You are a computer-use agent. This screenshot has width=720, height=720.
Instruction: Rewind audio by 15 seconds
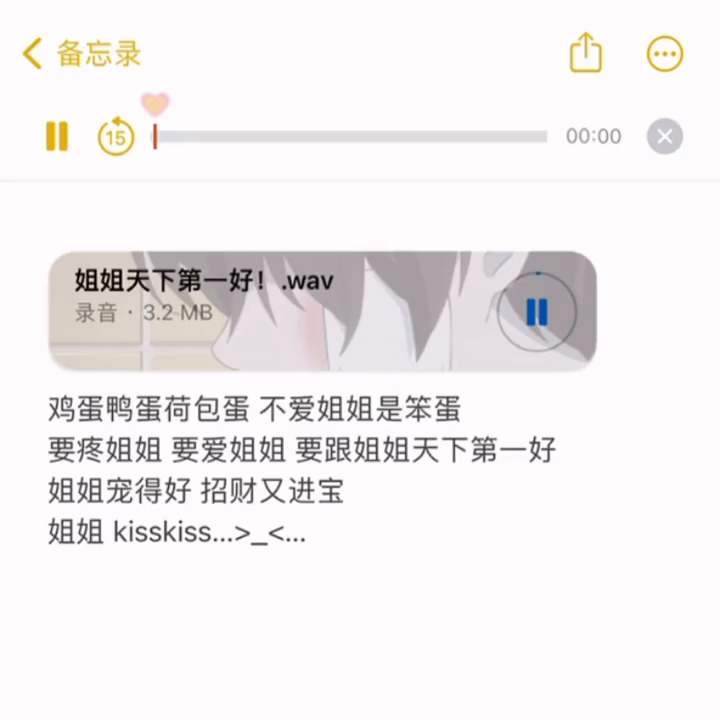(116, 136)
